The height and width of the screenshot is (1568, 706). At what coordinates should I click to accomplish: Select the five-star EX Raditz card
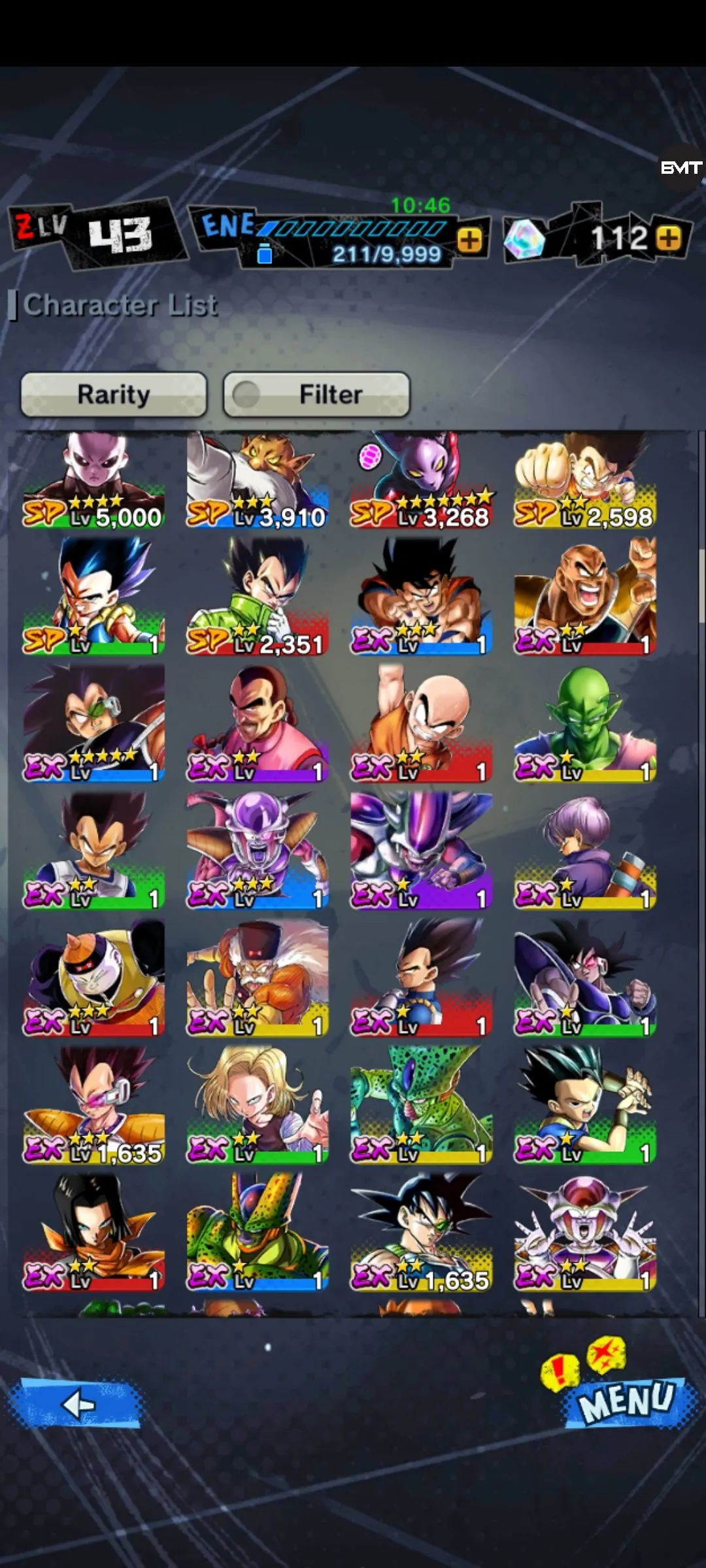pos(93,723)
